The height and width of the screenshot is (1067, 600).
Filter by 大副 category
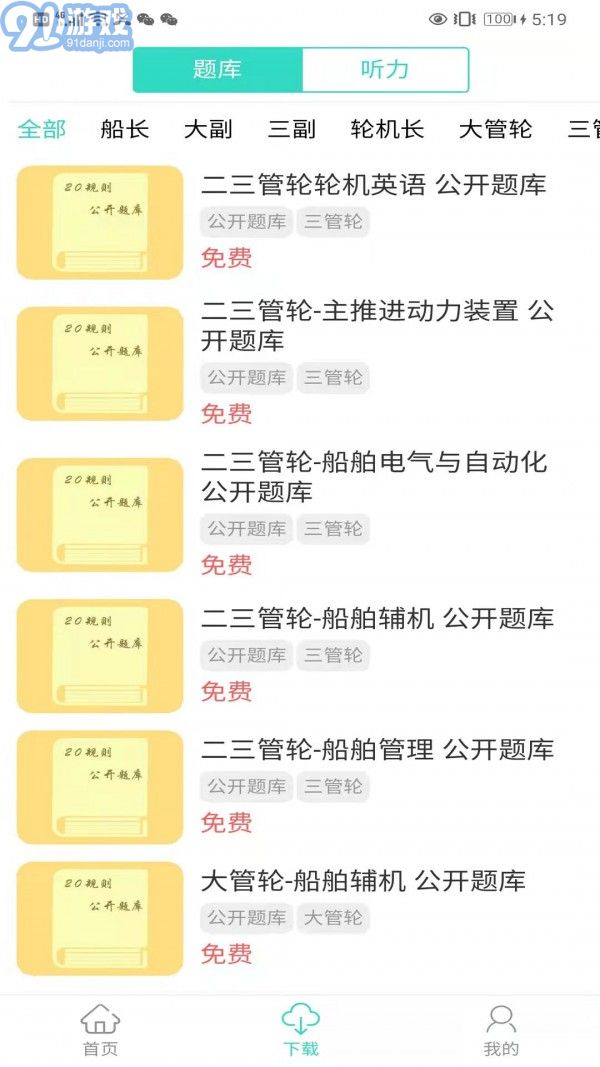tap(208, 129)
